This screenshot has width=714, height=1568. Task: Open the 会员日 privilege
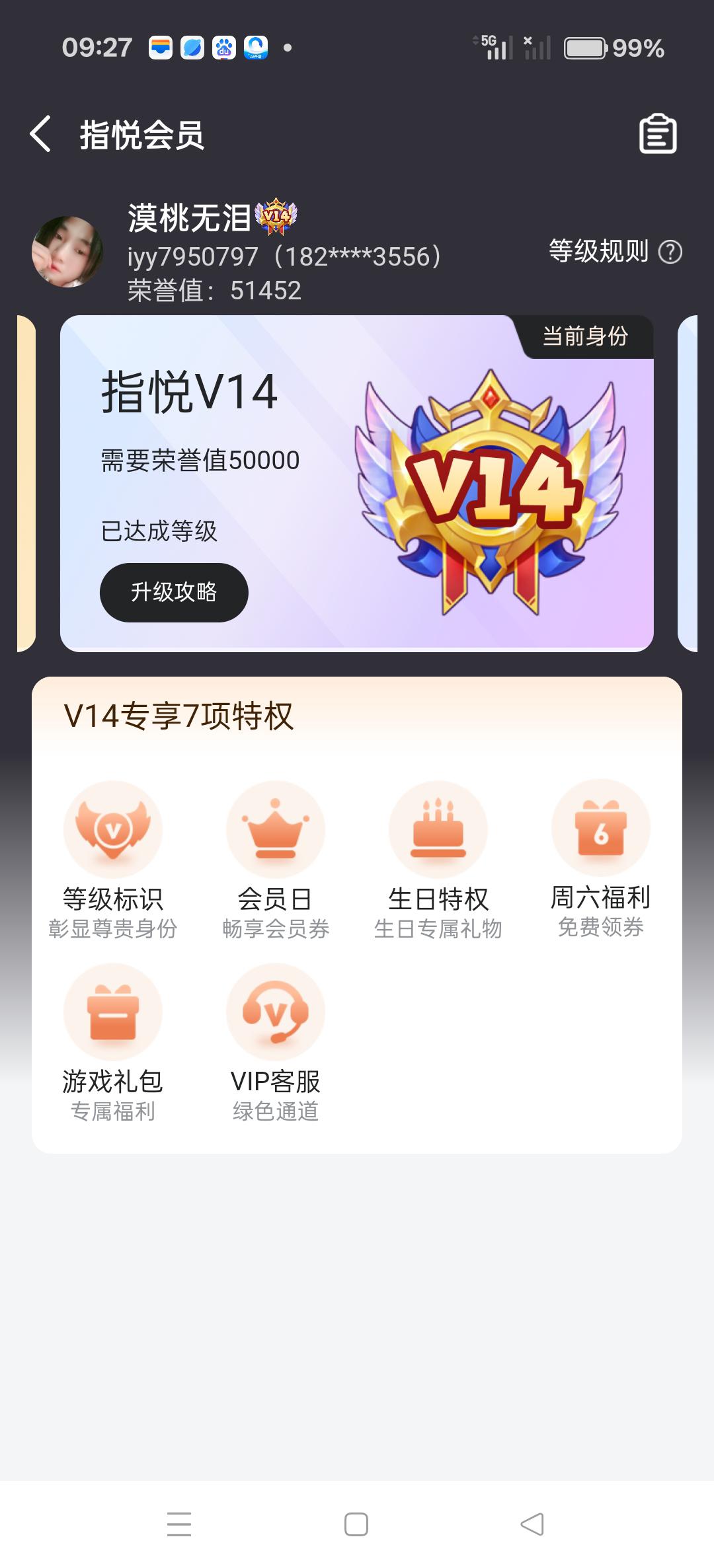276,859
